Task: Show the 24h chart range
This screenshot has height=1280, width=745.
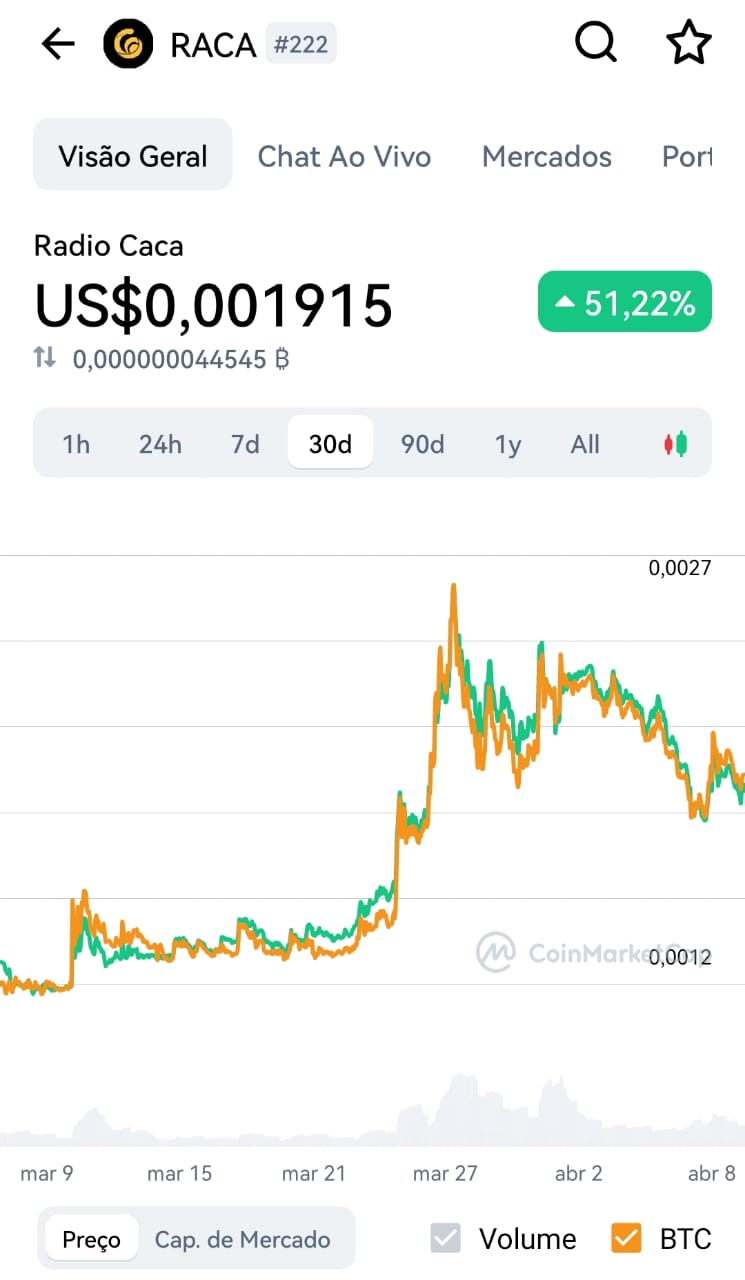Action: [x=160, y=444]
